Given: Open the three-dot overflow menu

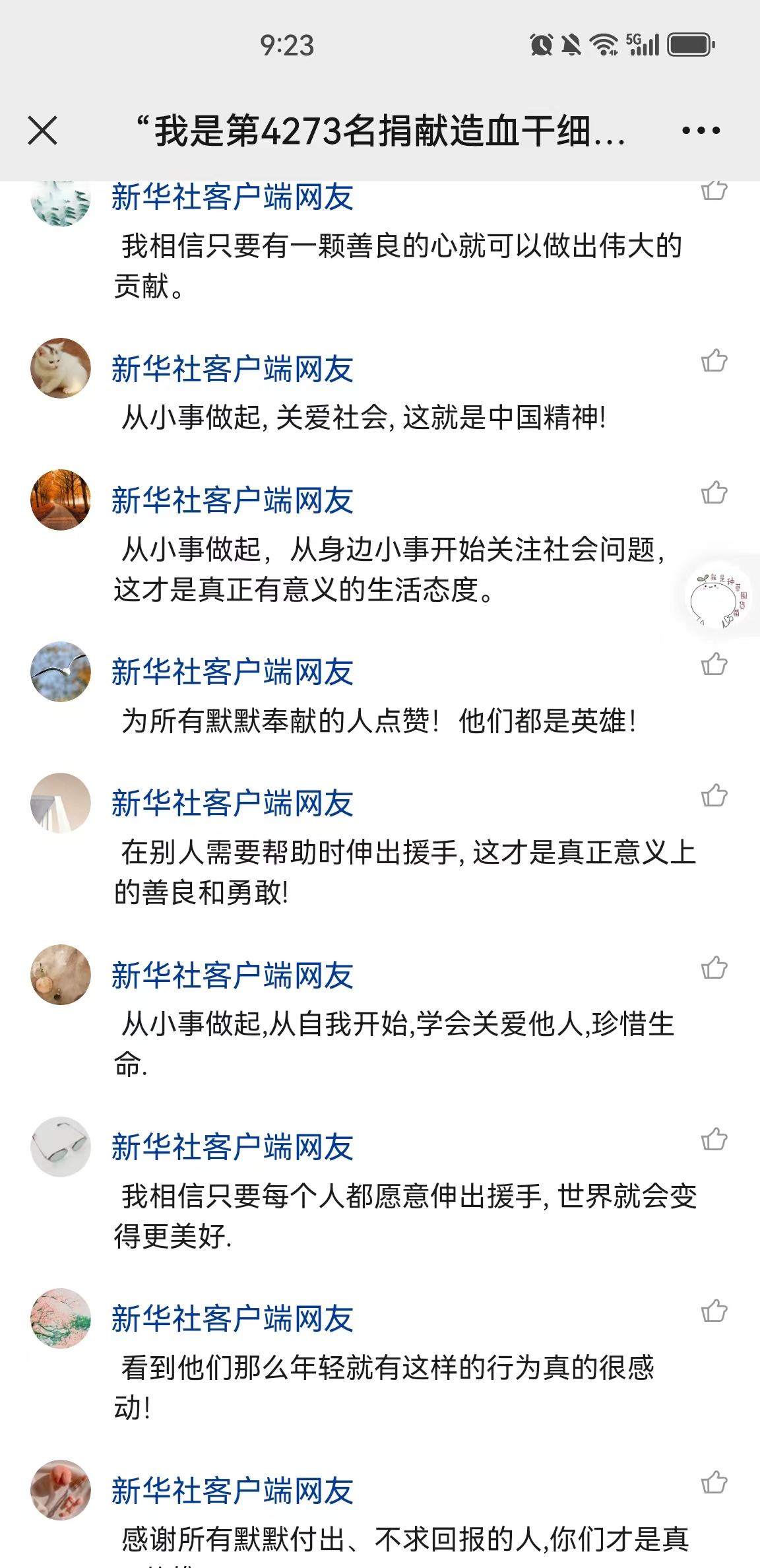Looking at the screenshot, I should click(x=701, y=130).
